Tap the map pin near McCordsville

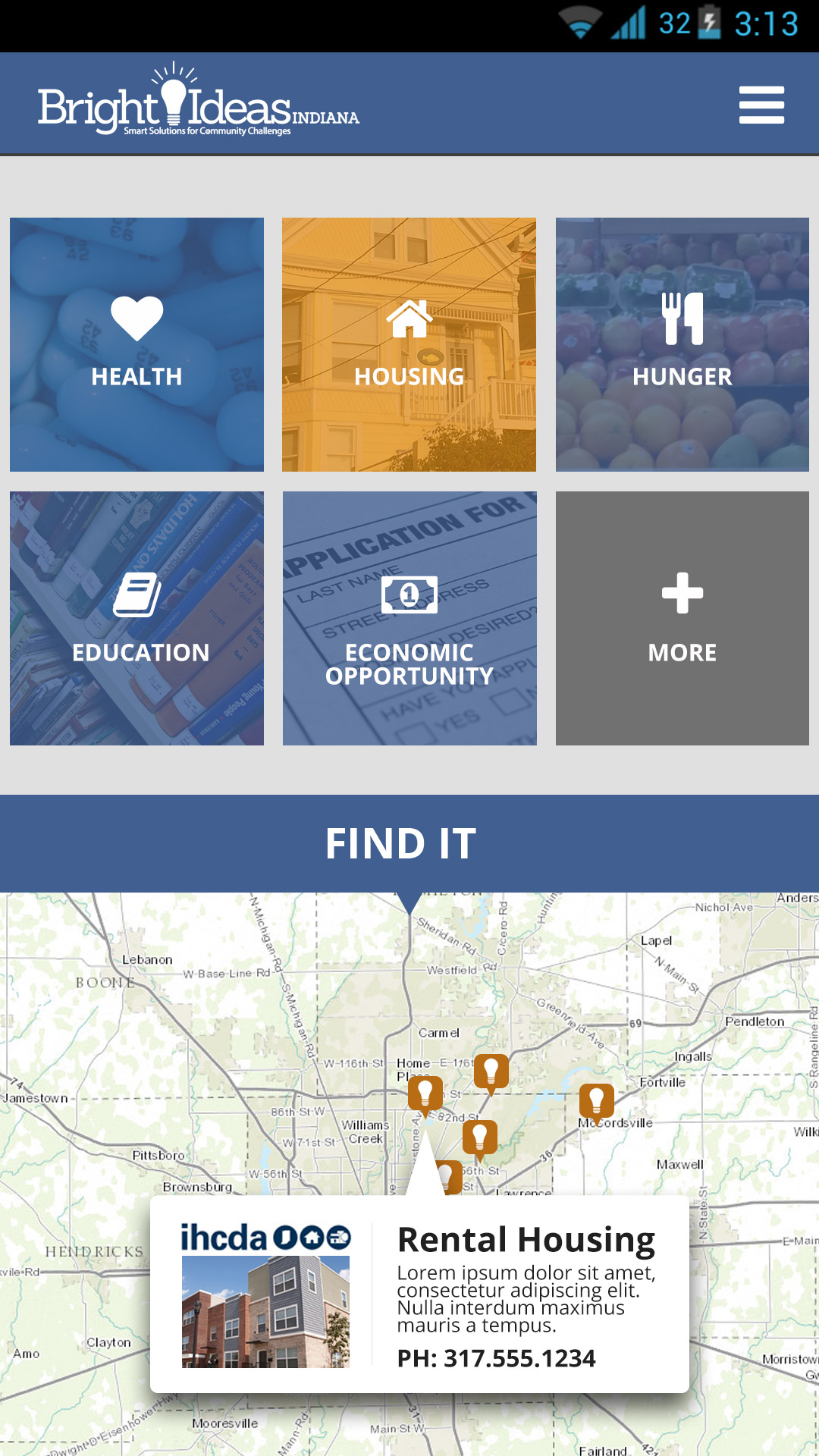(x=596, y=1100)
